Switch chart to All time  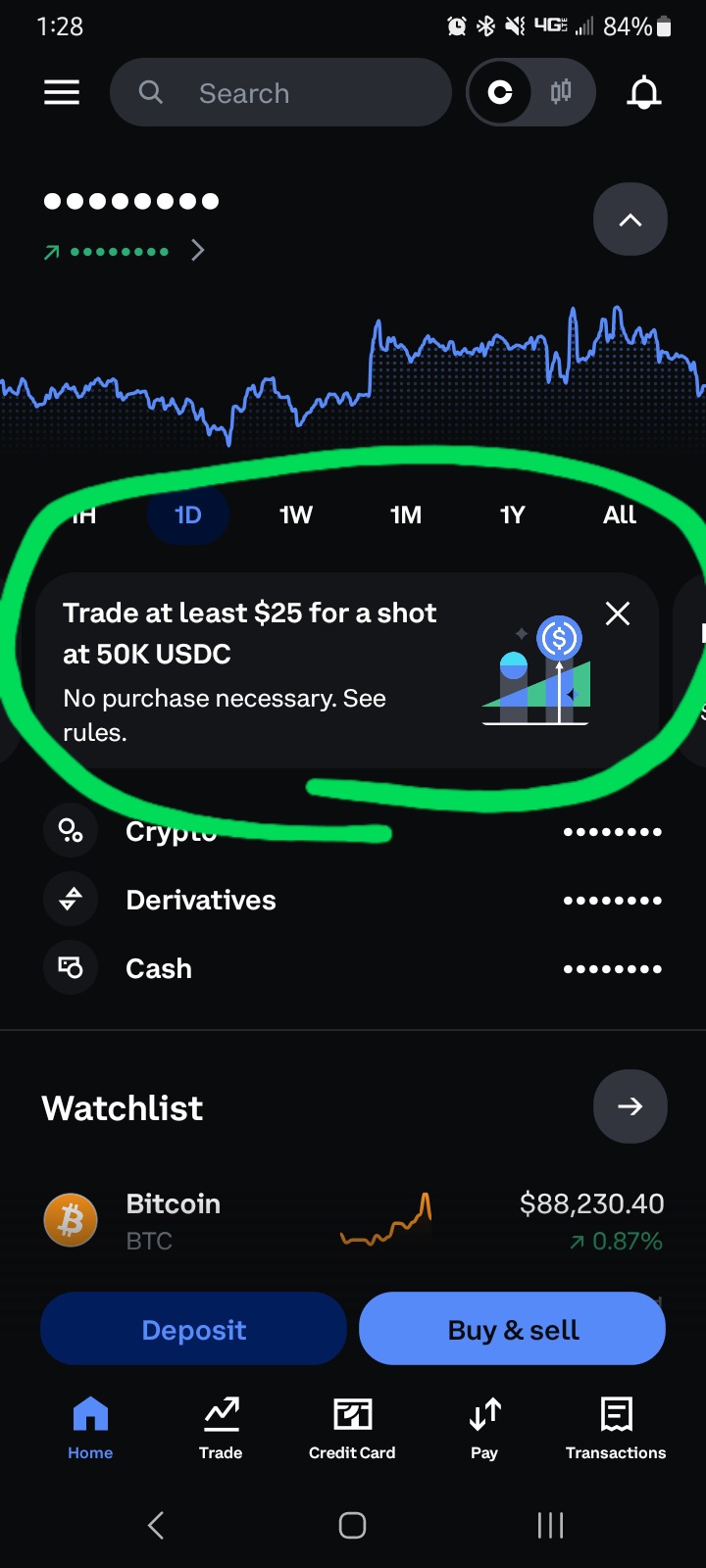pyautogui.click(x=619, y=515)
